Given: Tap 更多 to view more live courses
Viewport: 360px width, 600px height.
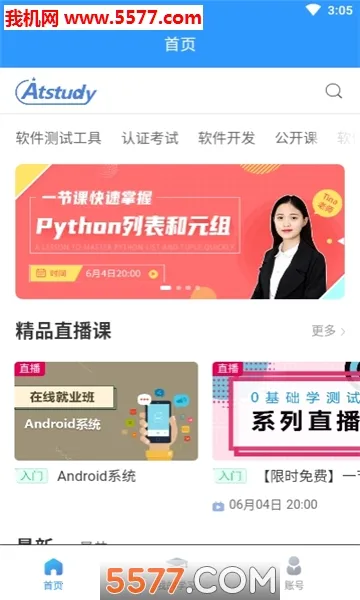Looking at the screenshot, I should [x=328, y=331].
